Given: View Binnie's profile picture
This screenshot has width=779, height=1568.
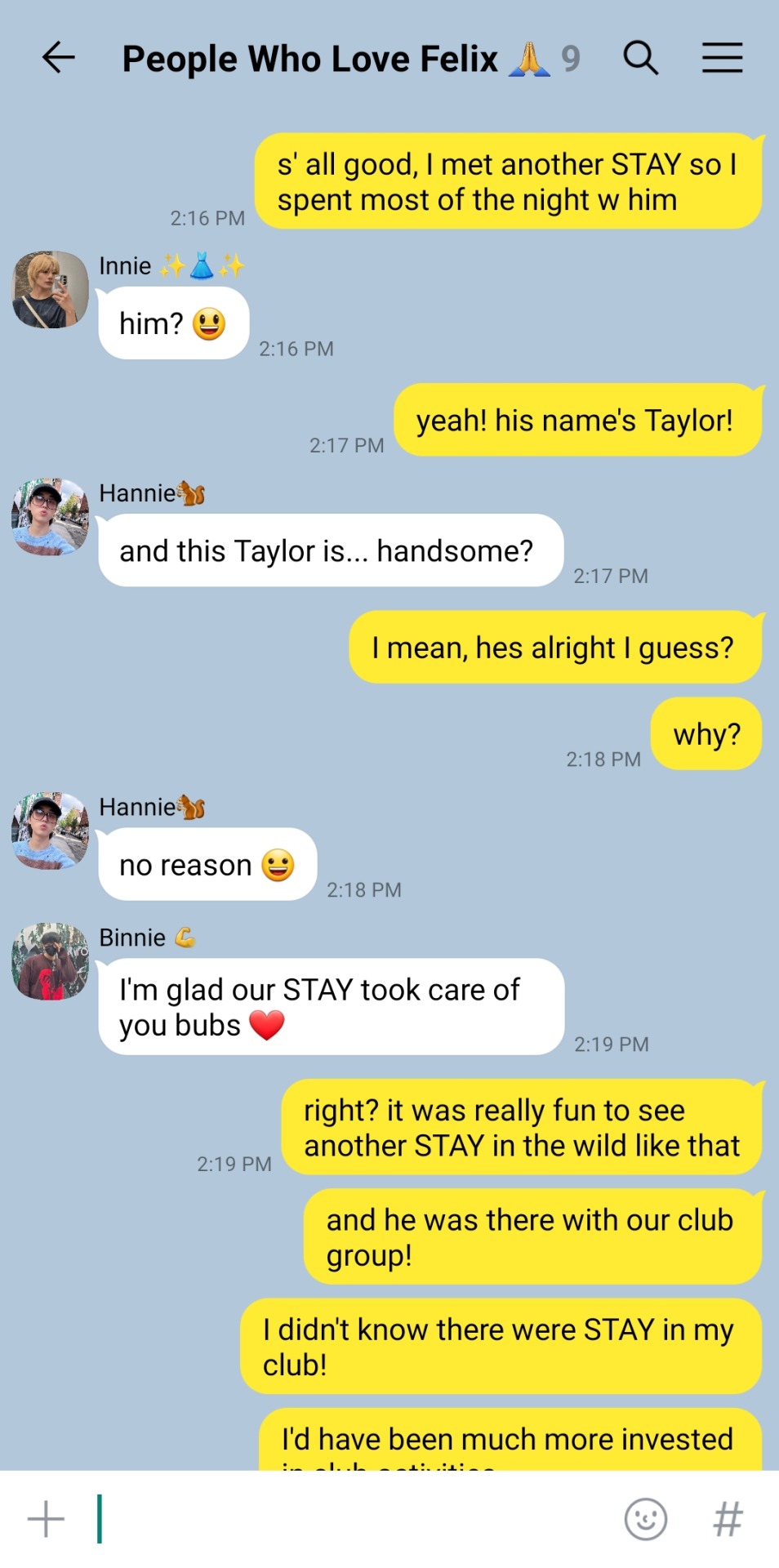Looking at the screenshot, I should pos(51,961).
